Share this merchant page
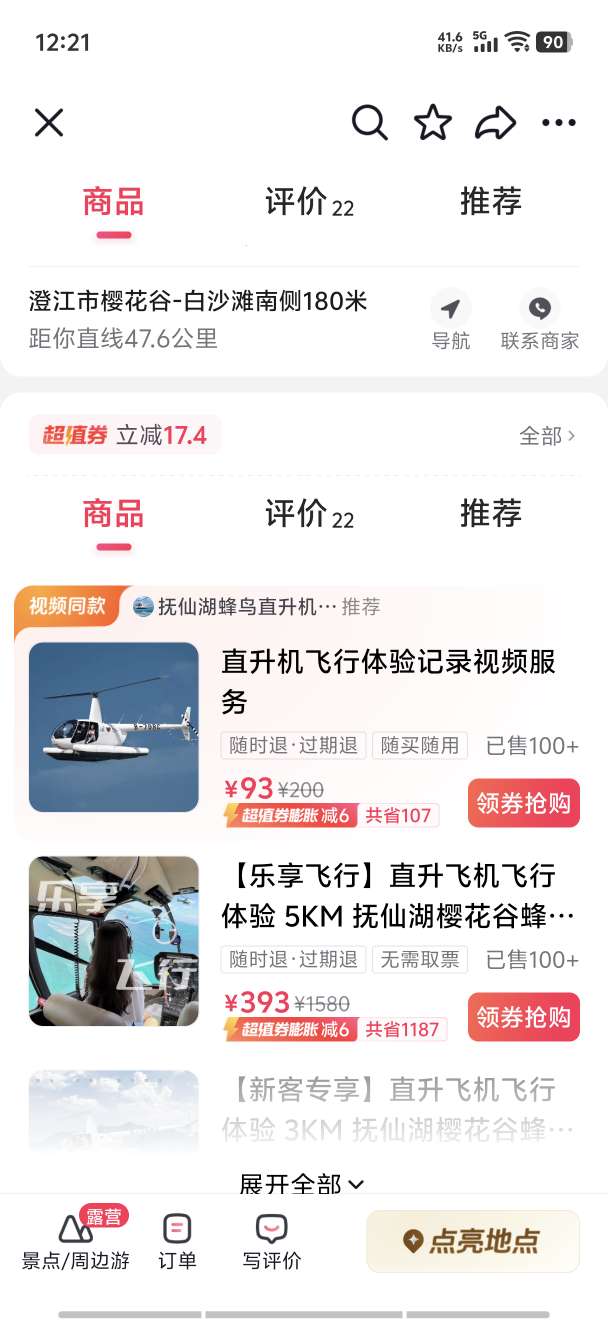608x1320 pixels. coord(495,123)
